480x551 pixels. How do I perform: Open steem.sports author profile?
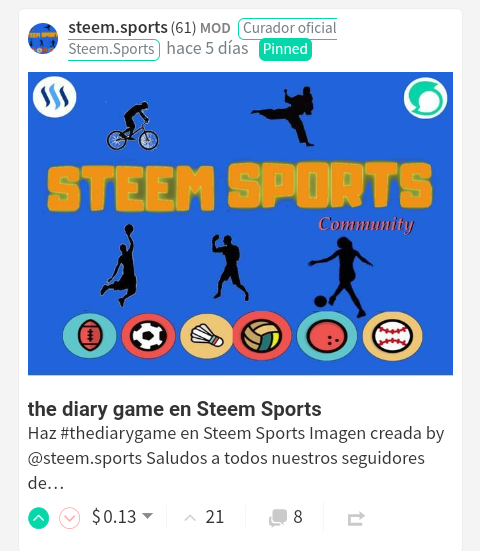[x=118, y=27]
